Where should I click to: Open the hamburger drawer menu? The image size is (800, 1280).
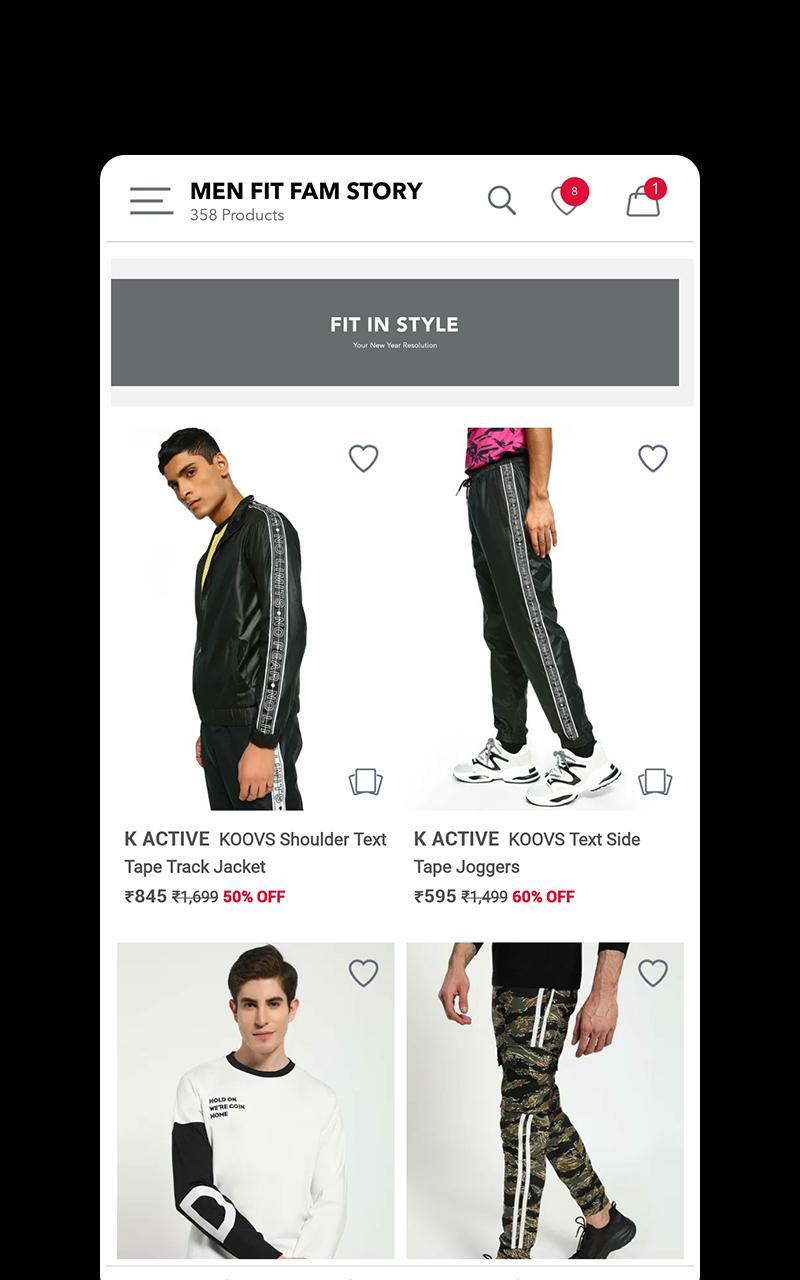click(x=151, y=201)
